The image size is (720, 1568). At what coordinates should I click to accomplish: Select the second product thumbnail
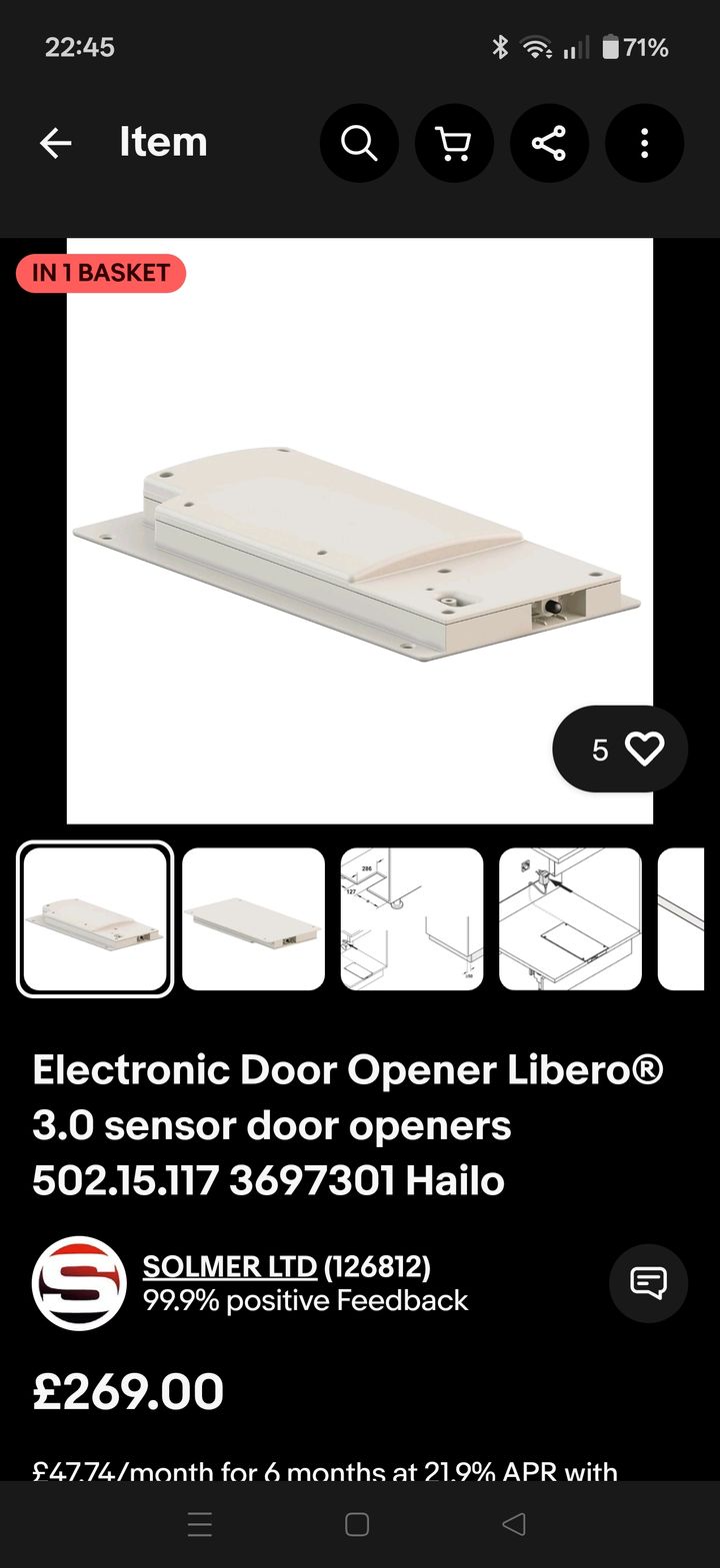point(253,919)
